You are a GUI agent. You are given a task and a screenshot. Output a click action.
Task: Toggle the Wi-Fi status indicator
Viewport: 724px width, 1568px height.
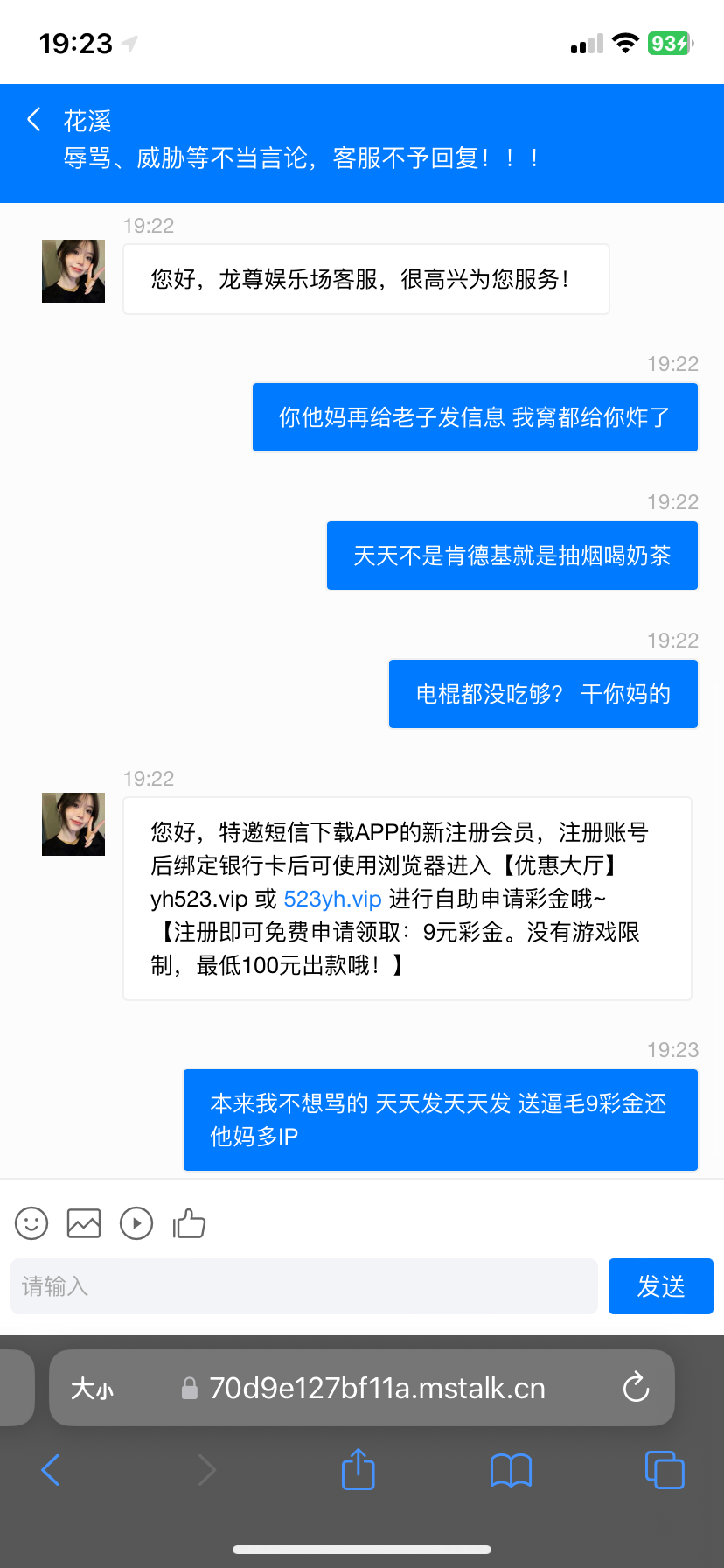tap(623, 42)
